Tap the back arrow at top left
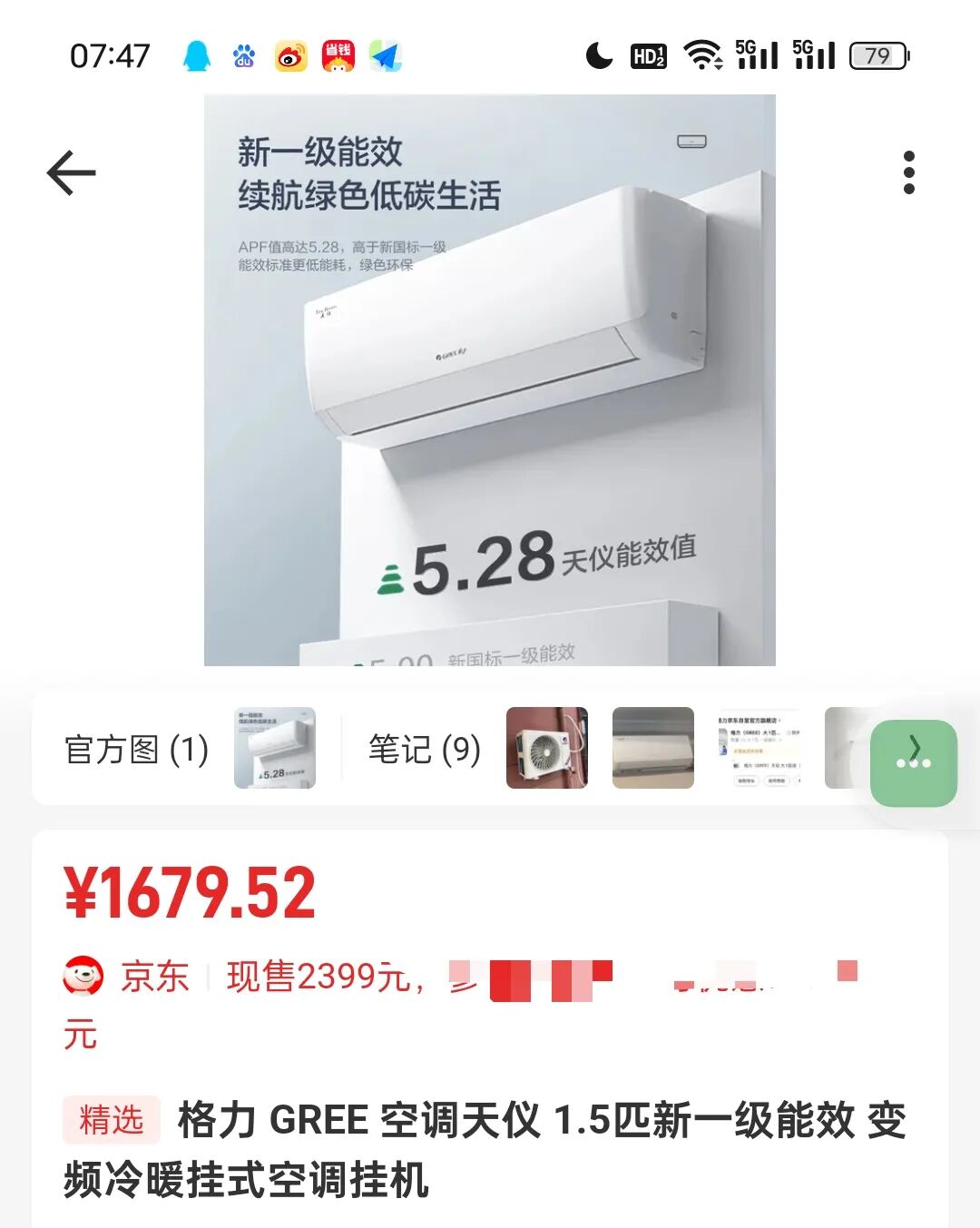Image resolution: width=980 pixels, height=1228 pixels. (x=69, y=172)
